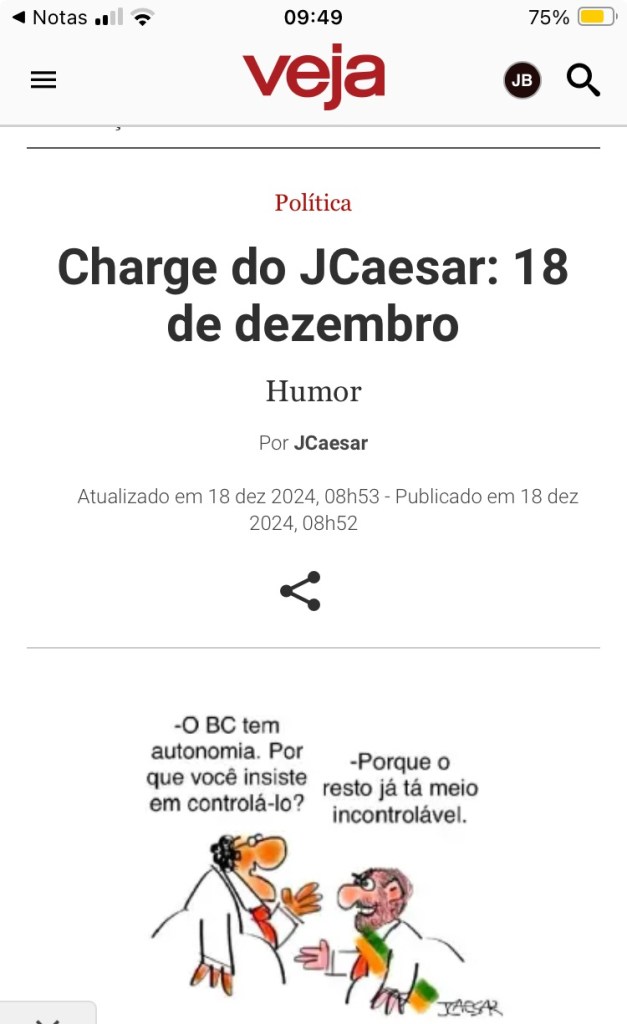View author JCaesar's page
This screenshot has height=1024, width=627.
(330, 443)
